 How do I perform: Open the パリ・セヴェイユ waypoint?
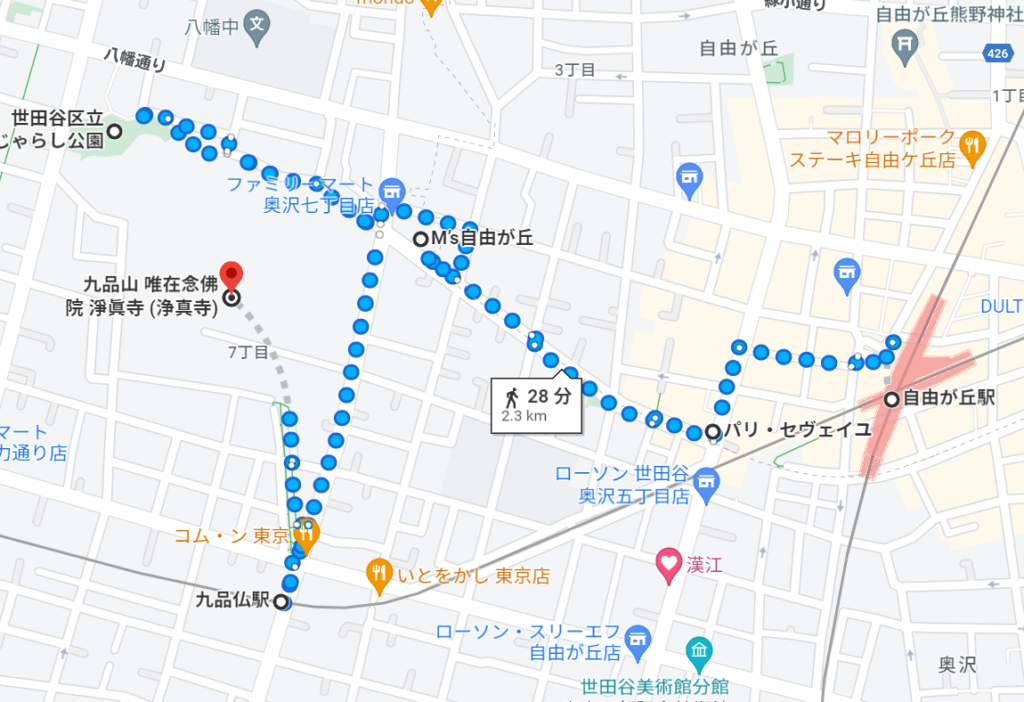tap(712, 432)
